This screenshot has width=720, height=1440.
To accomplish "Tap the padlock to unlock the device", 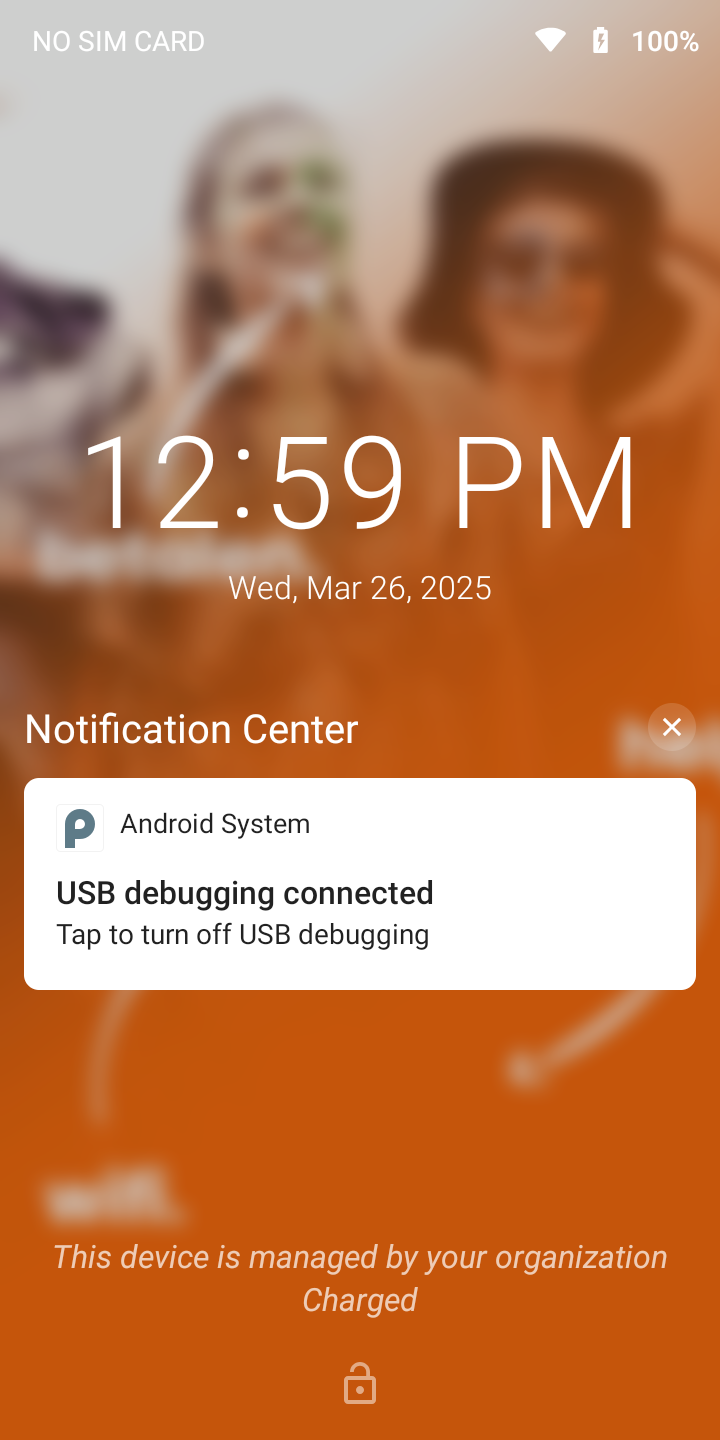I will [360, 1383].
